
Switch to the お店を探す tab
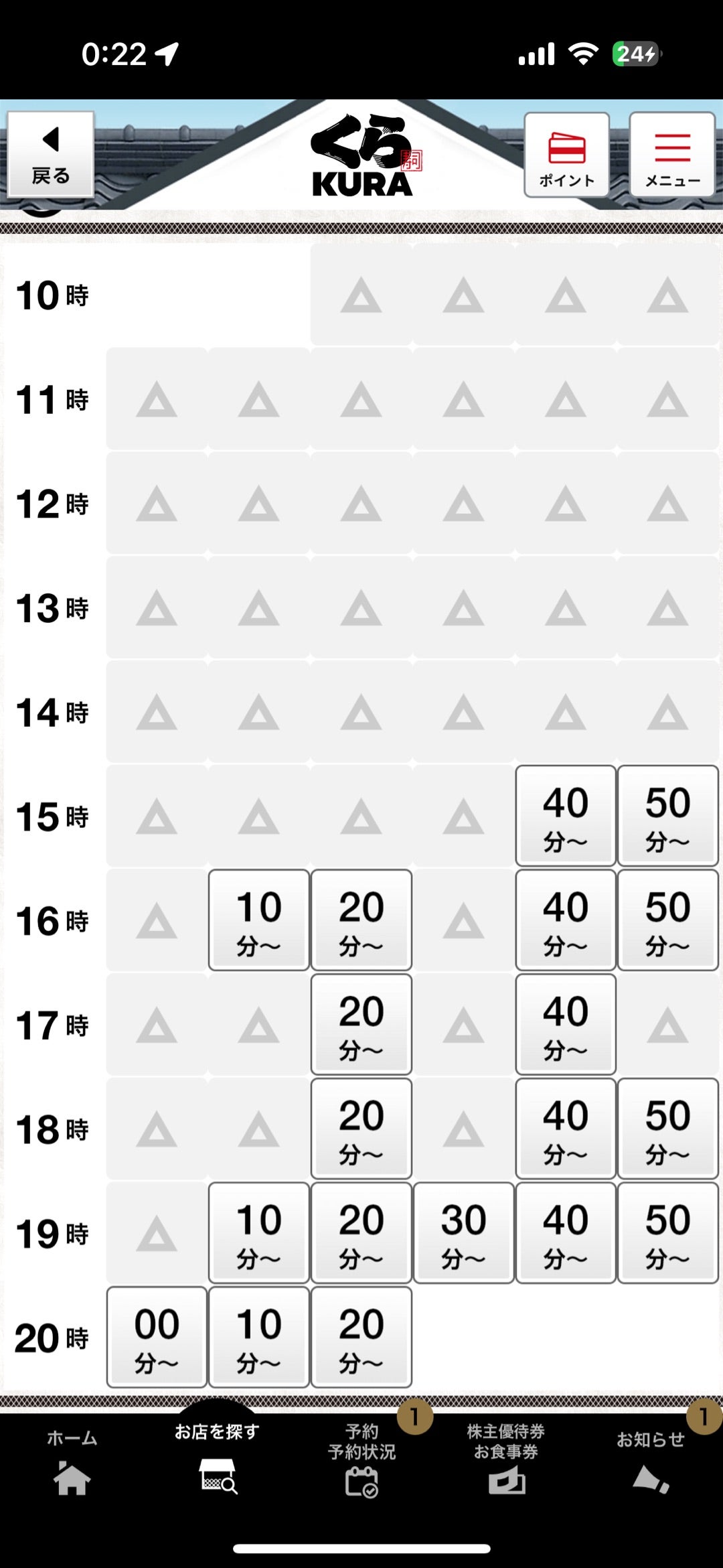point(217,1460)
